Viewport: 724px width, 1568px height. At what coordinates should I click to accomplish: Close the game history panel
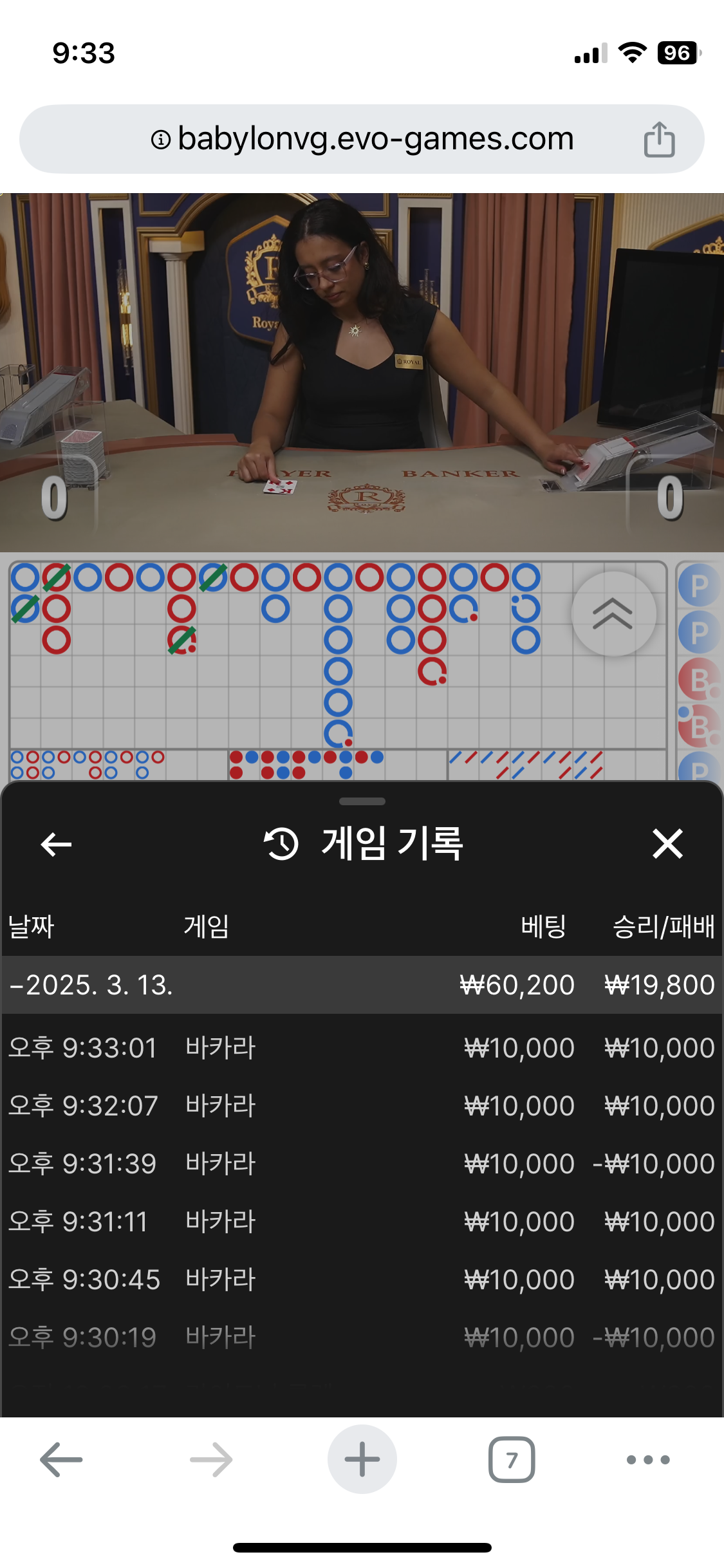tap(667, 844)
